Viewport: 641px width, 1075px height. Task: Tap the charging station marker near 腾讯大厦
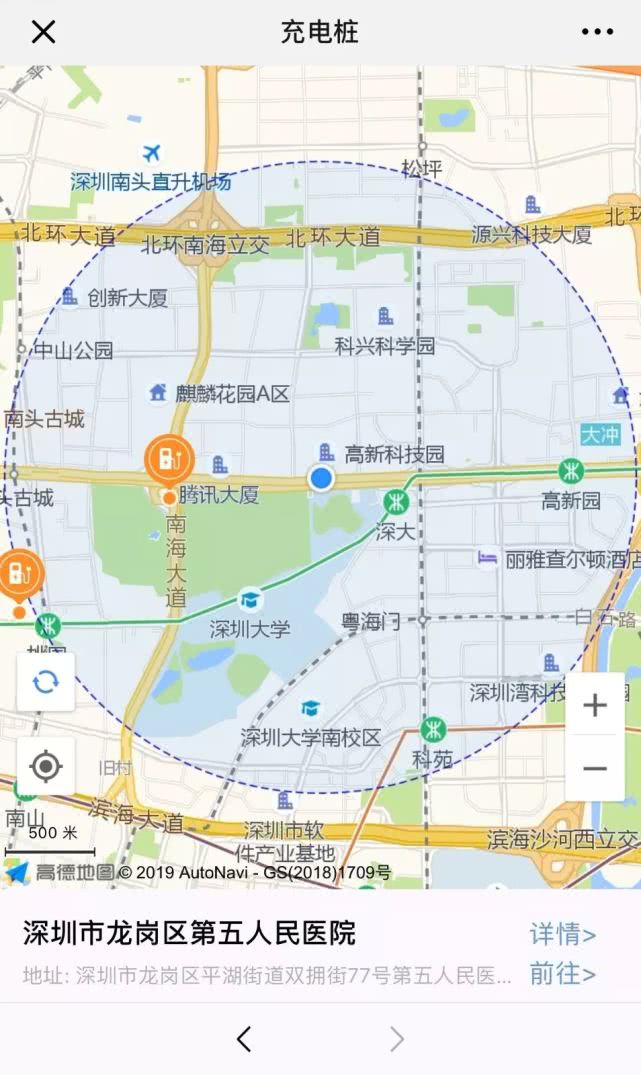pos(170,460)
